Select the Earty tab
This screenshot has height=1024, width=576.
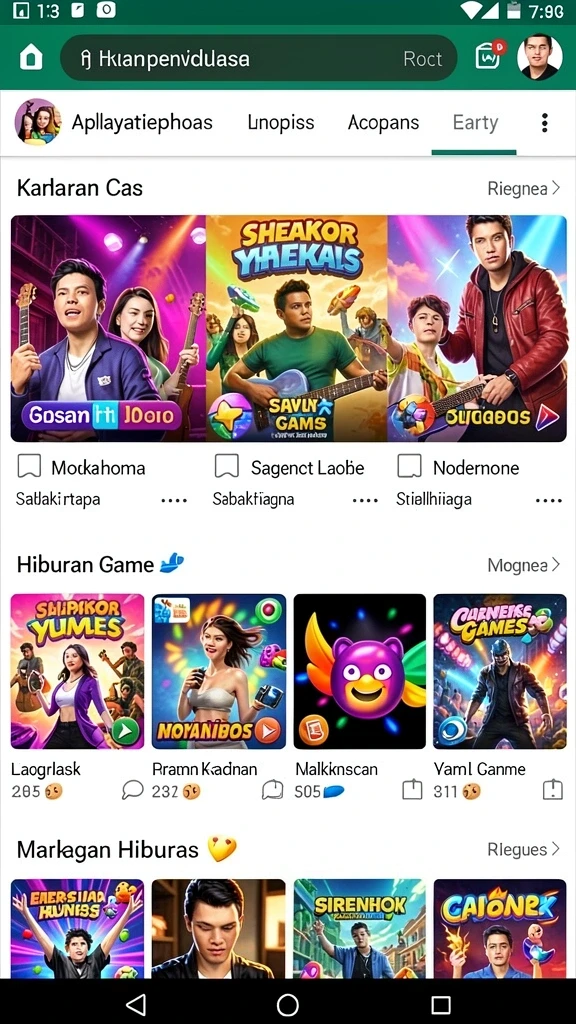click(475, 122)
